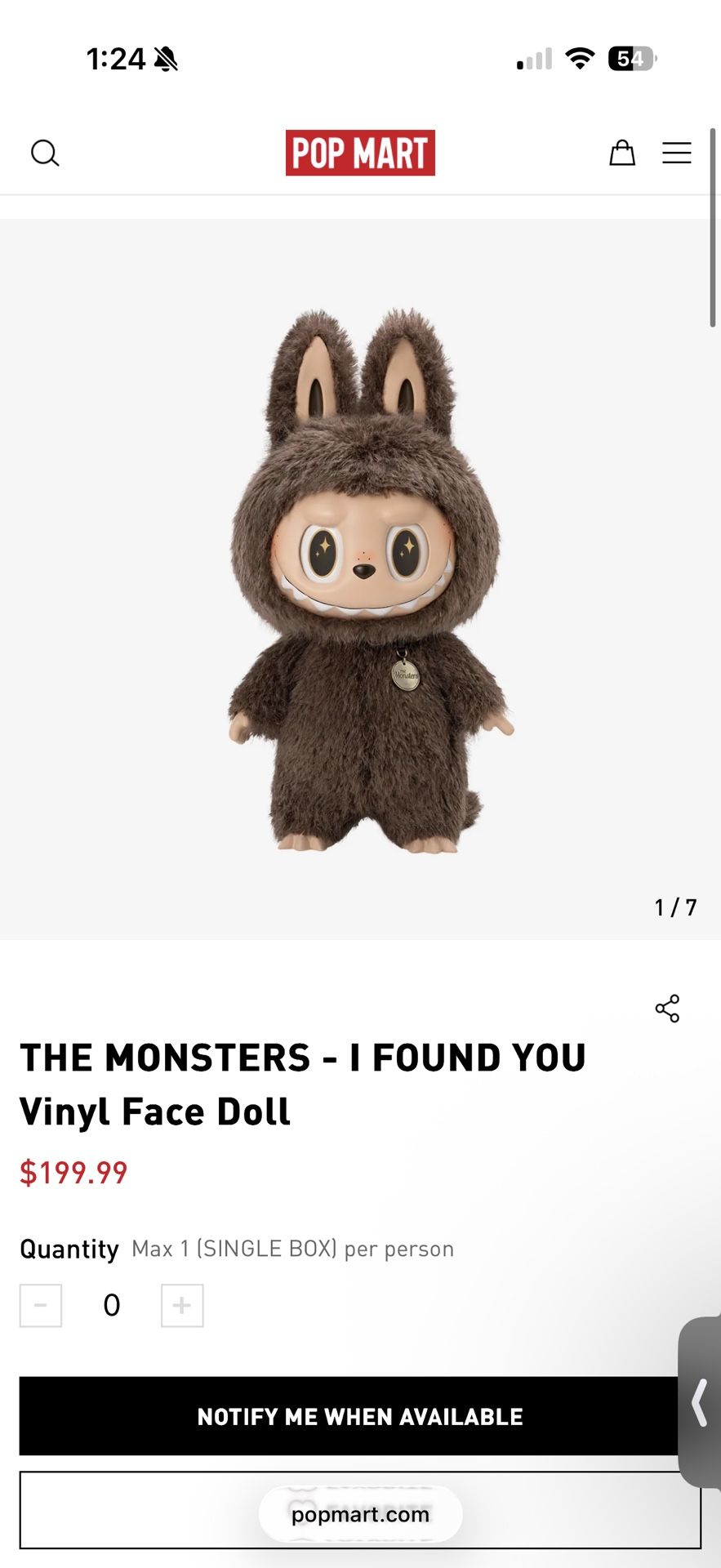Screen dimensions: 721x1568
Task: Tap the muted notifications bell icon
Action: pos(166,58)
